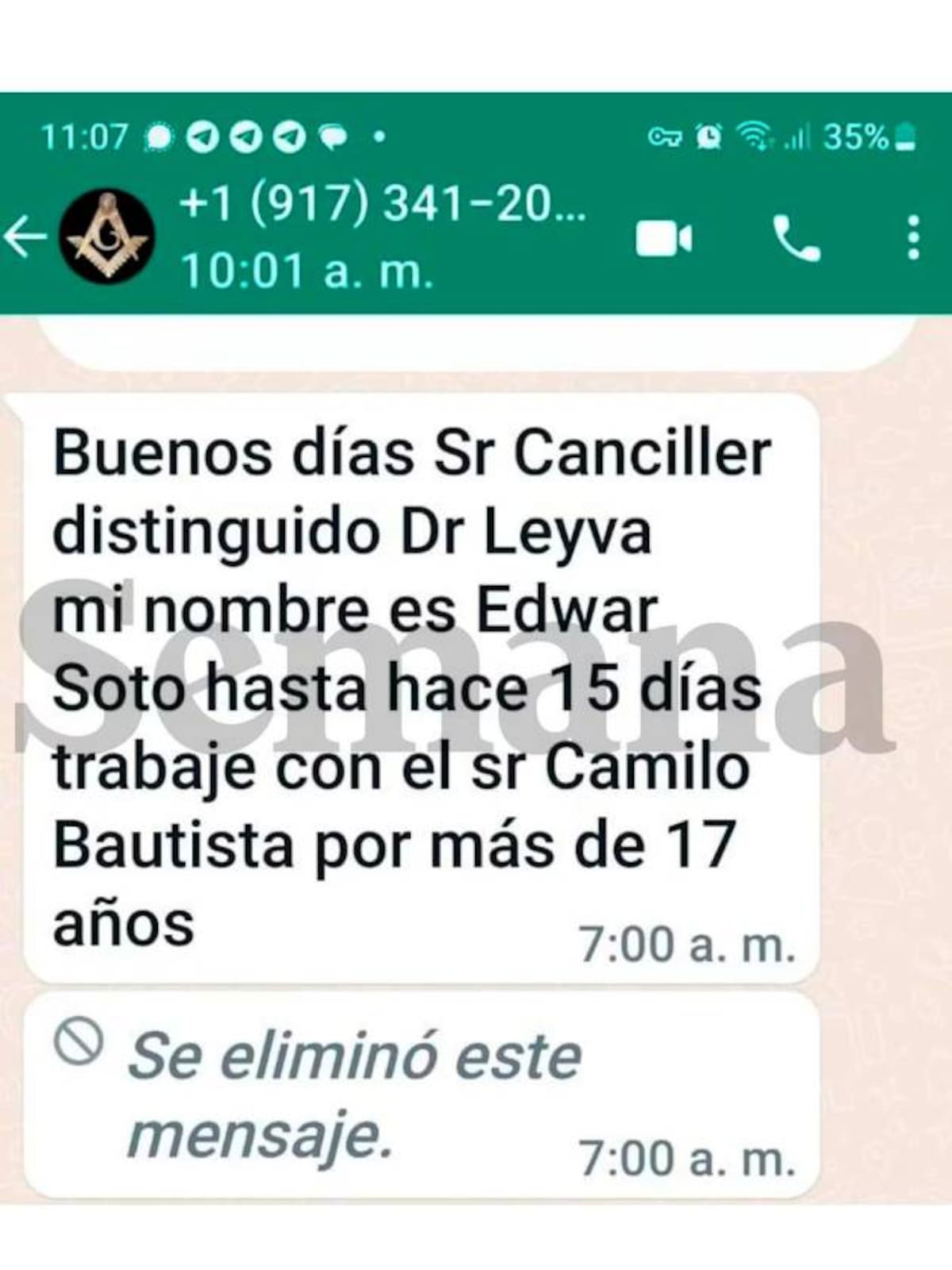
Task: Open the contact's profile picture
Action: [107, 237]
